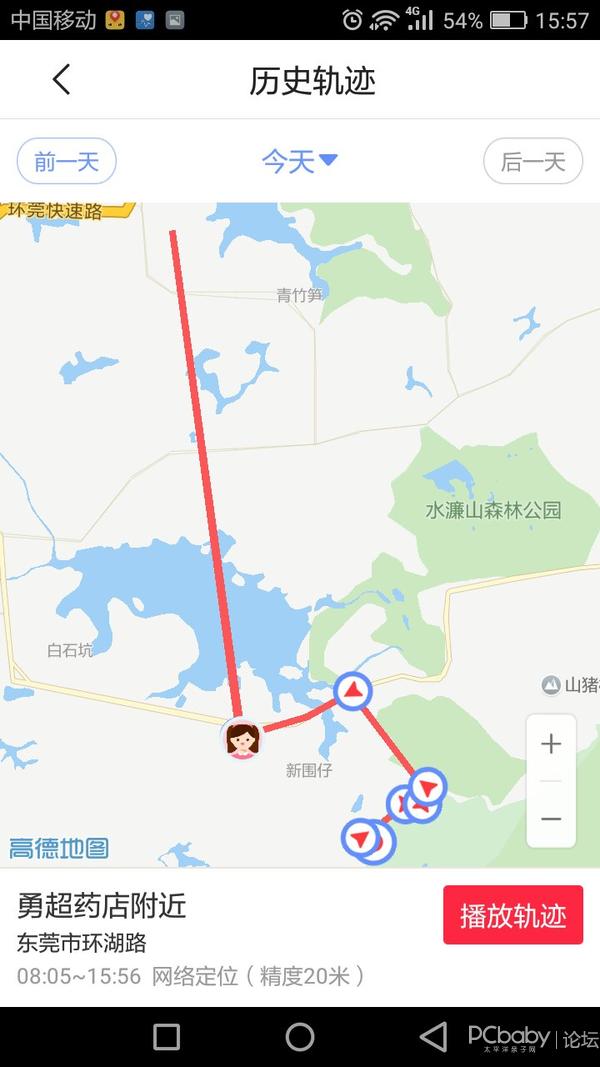Screen dimensions: 600x1067
Task: Zoom out on the map
Action: click(x=551, y=819)
